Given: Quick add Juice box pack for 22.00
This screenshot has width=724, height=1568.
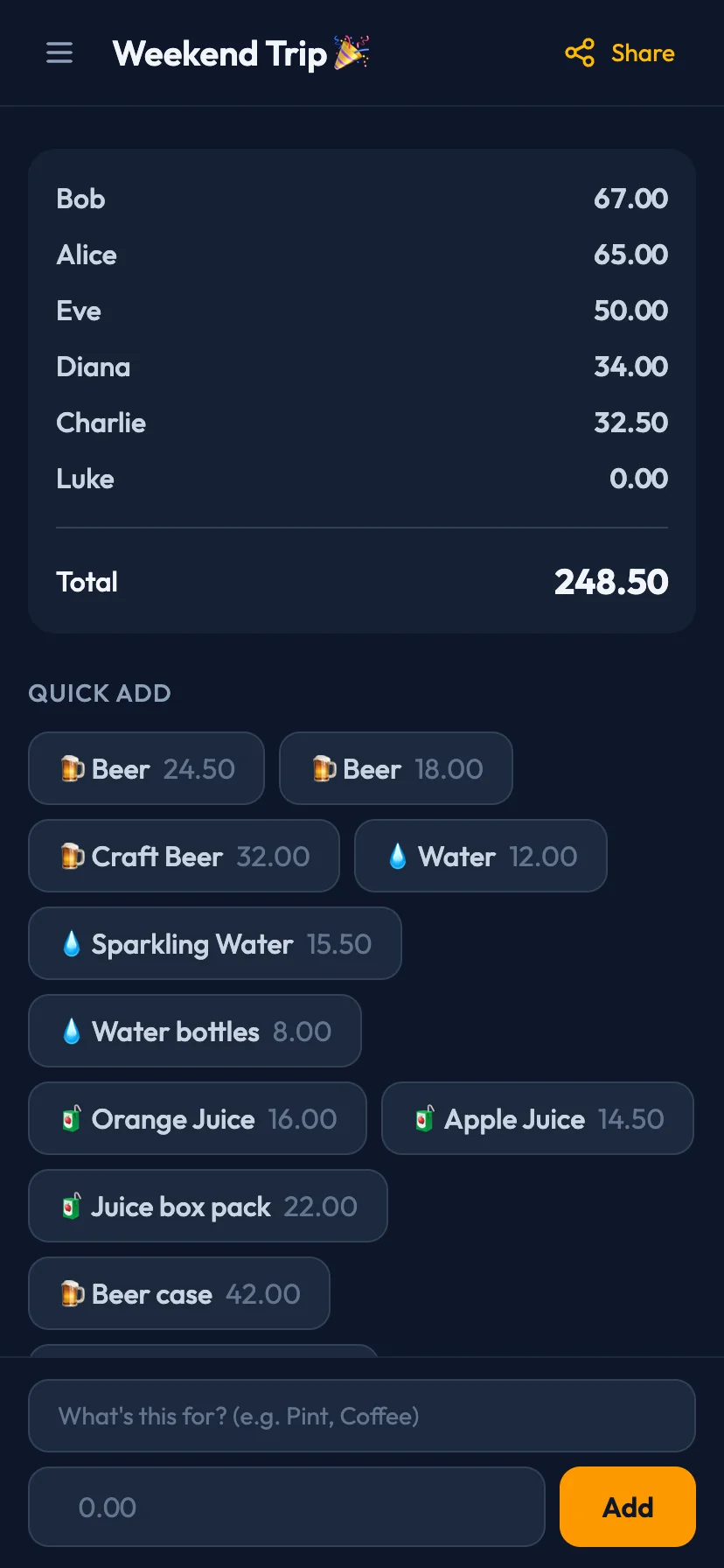Looking at the screenshot, I should pyautogui.click(x=207, y=1206).
